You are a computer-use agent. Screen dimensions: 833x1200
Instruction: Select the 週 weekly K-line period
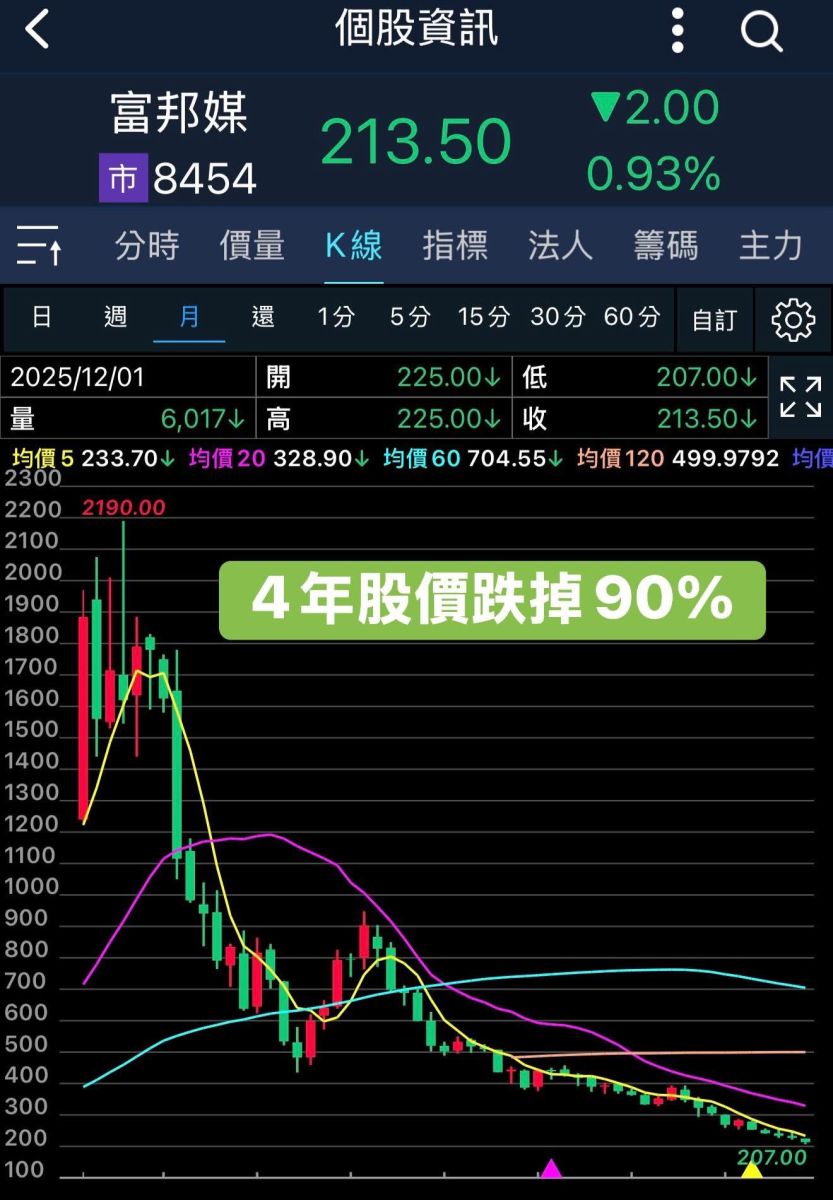[116, 318]
